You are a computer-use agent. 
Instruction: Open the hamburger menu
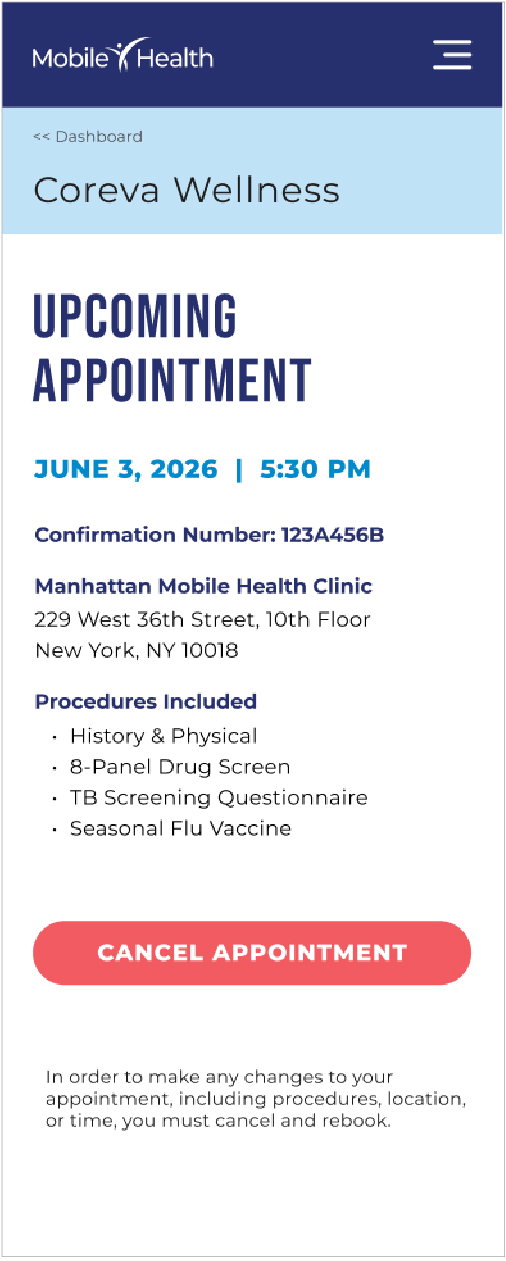click(452, 54)
